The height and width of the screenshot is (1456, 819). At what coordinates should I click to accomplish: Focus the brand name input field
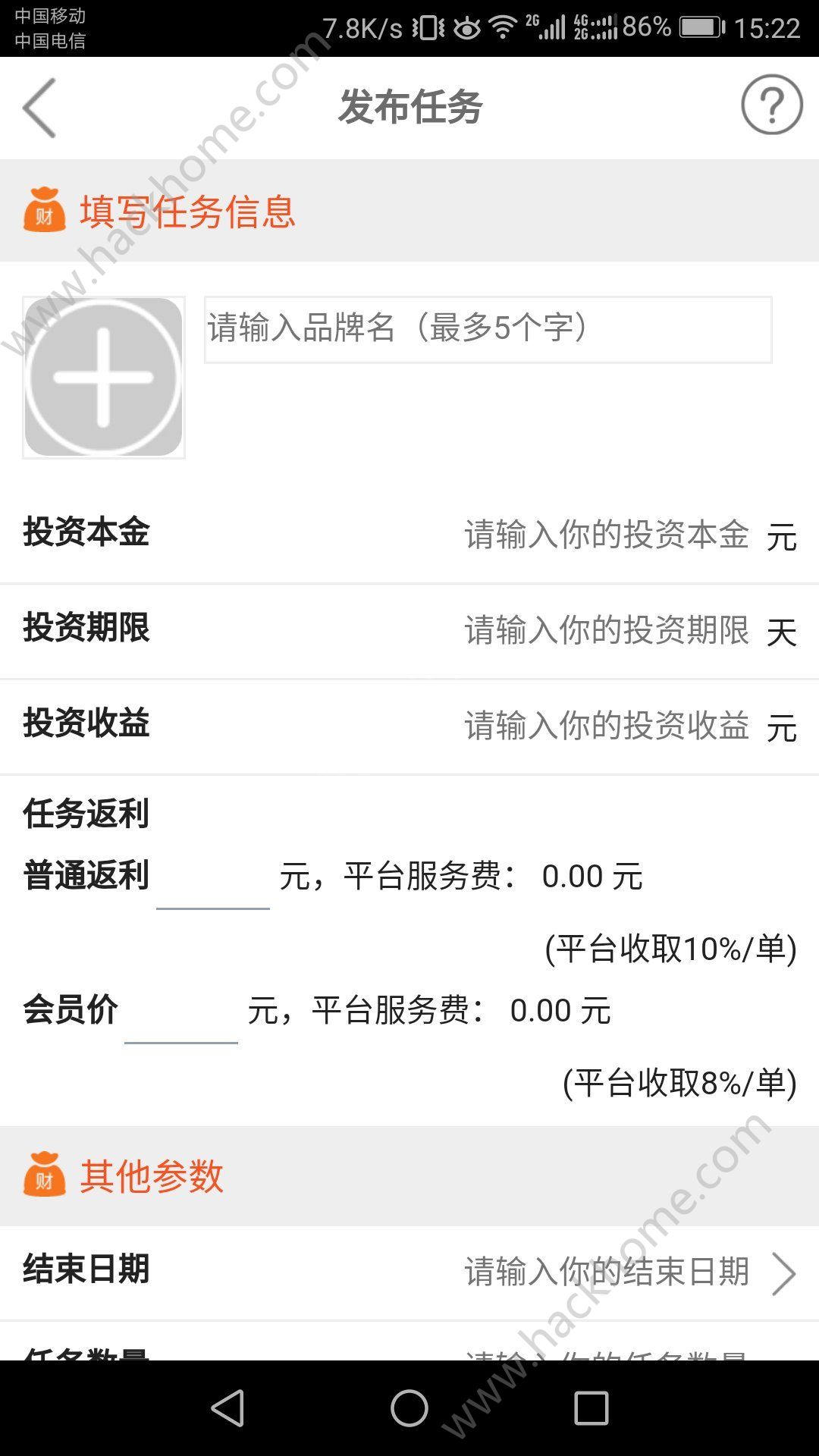pos(485,329)
